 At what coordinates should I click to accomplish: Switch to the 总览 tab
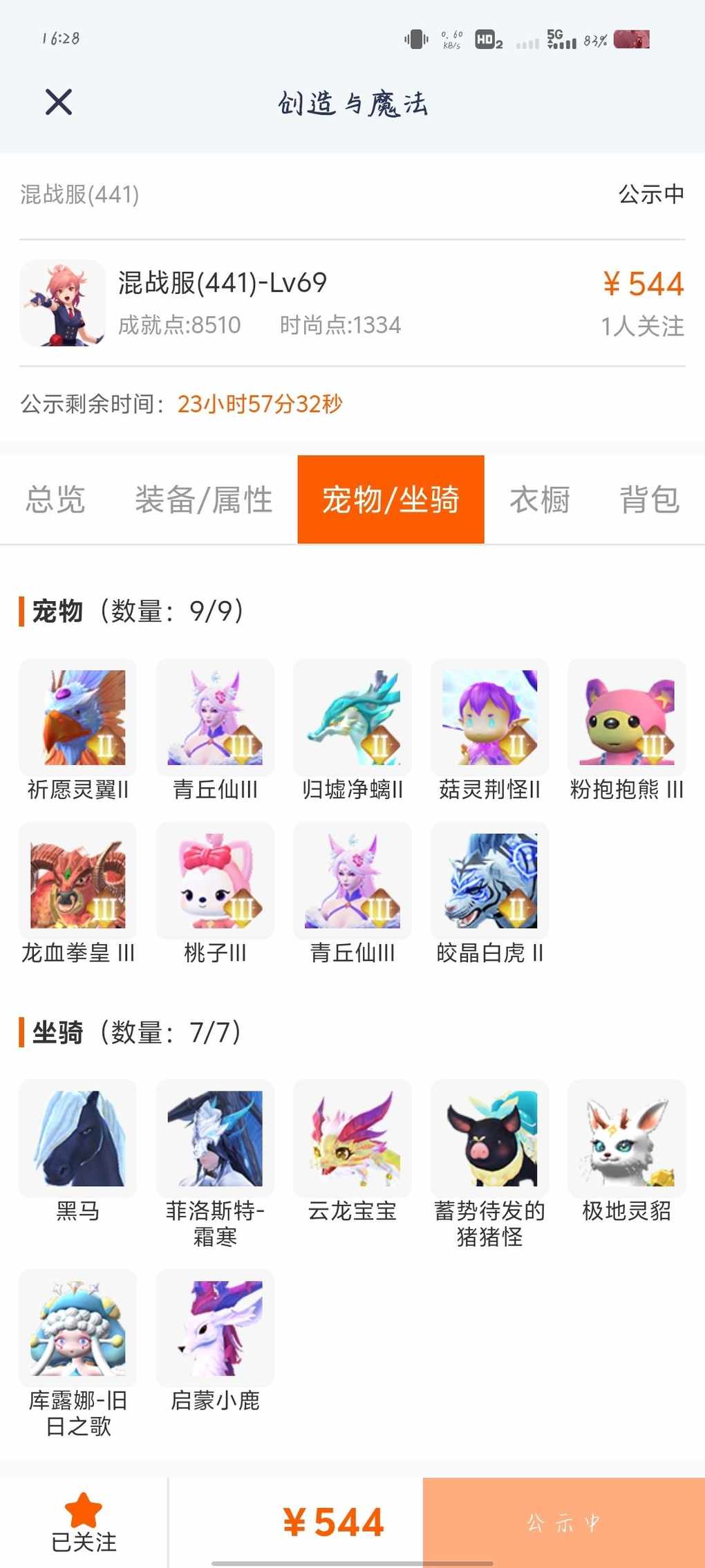tap(55, 499)
